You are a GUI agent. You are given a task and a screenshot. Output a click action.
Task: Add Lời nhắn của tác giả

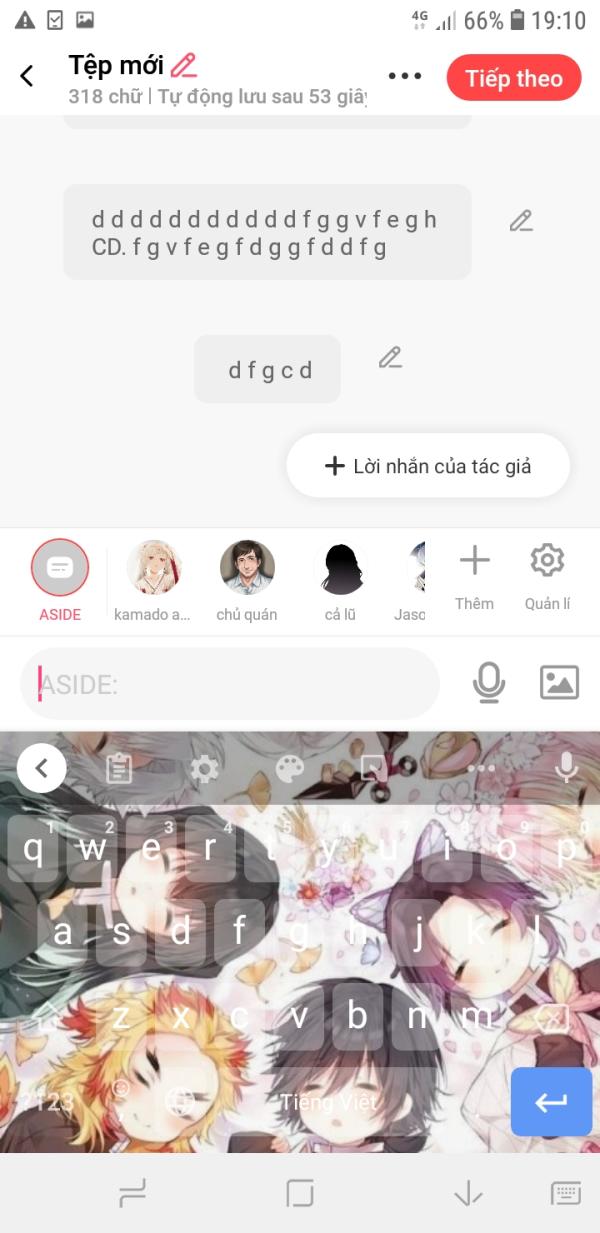[x=428, y=466]
